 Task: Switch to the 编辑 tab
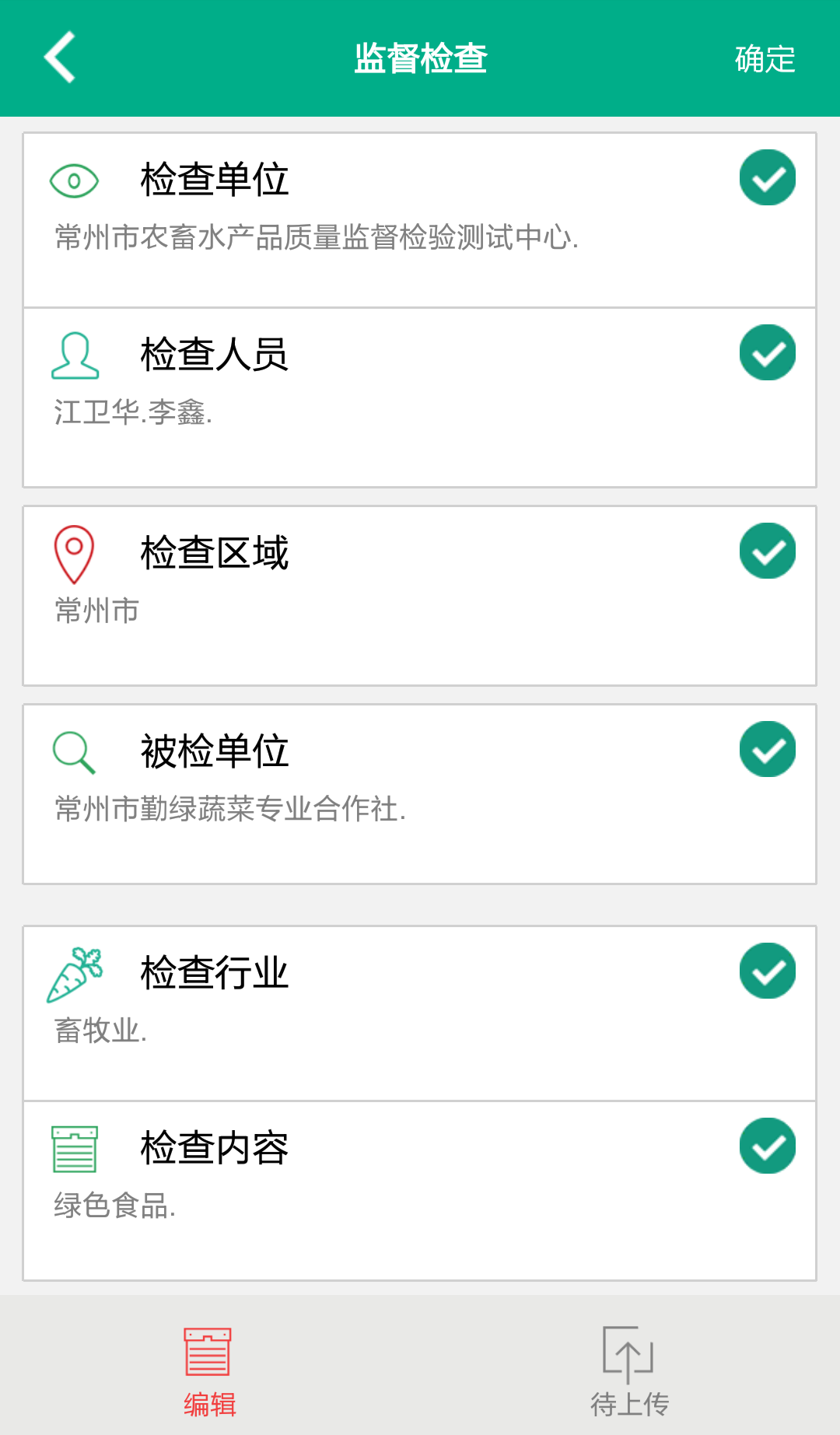coord(209,1372)
